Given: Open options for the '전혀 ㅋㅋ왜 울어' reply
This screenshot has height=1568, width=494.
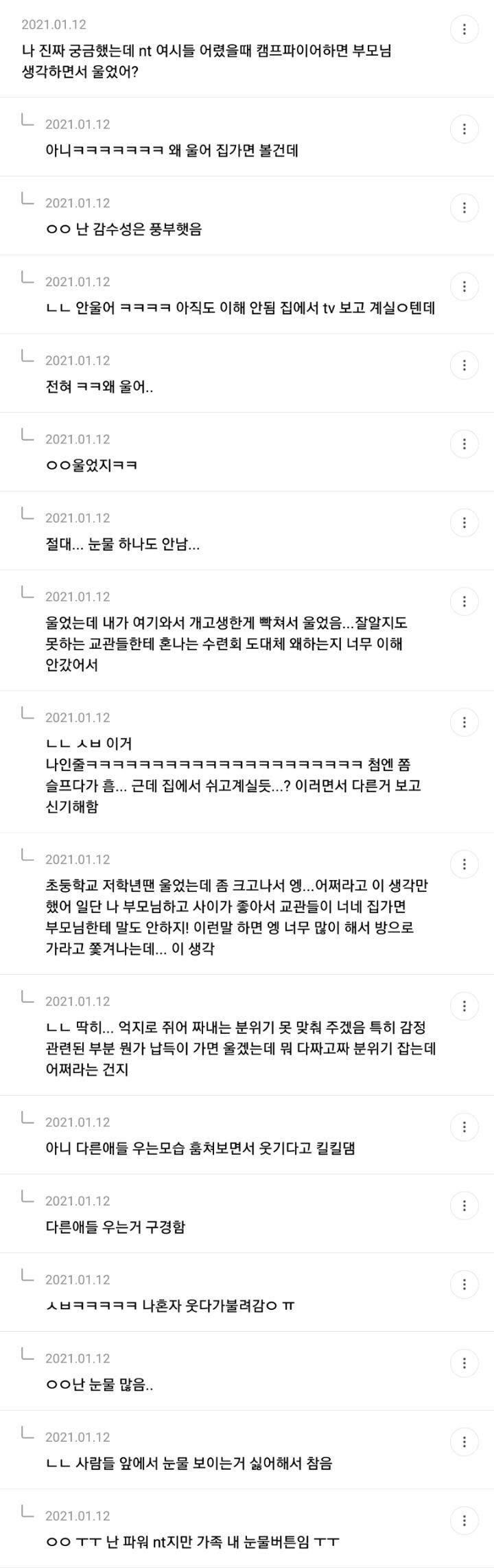Looking at the screenshot, I should [464, 365].
